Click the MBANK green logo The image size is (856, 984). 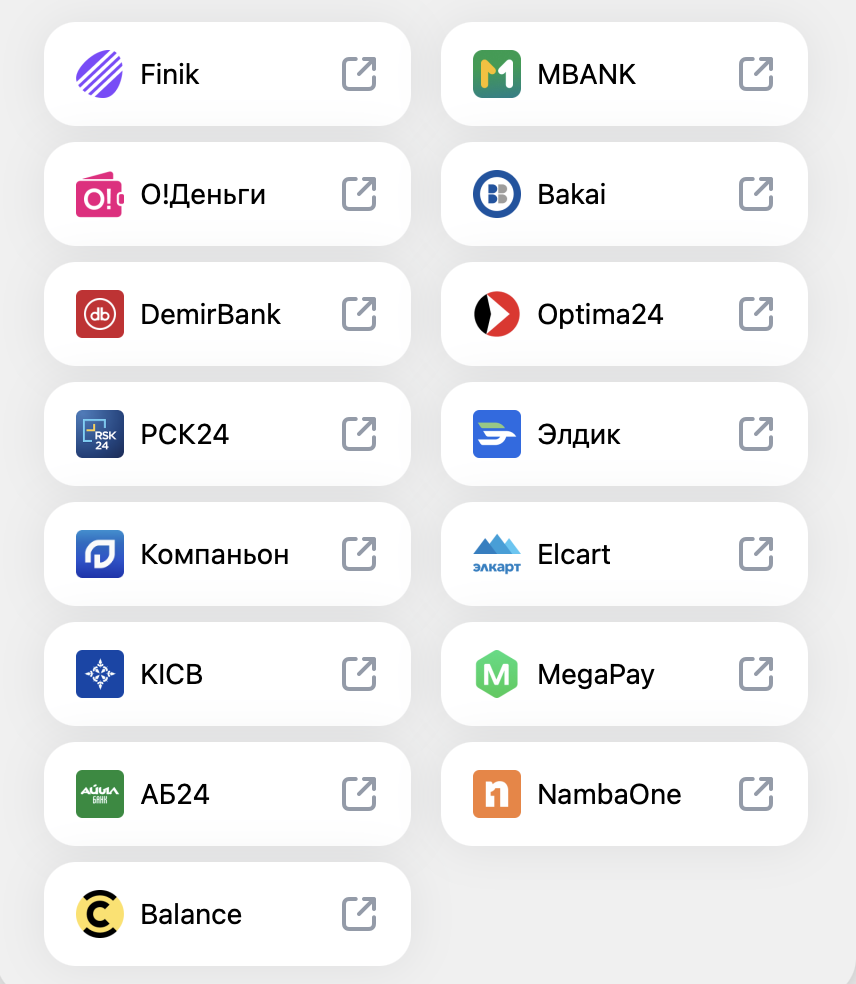point(495,74)
